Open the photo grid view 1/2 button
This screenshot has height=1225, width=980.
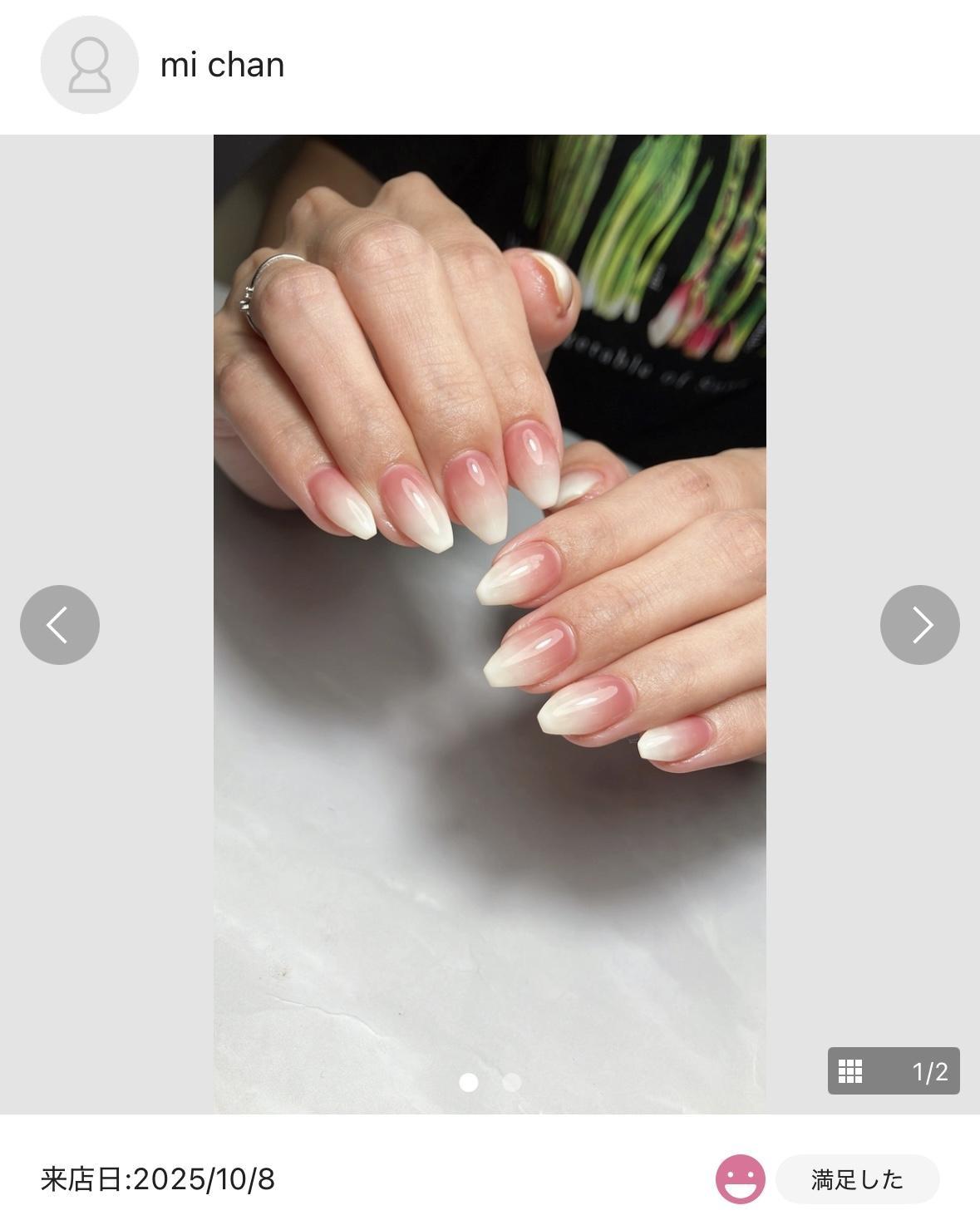pyautogui.click(x=894, y=1070)
